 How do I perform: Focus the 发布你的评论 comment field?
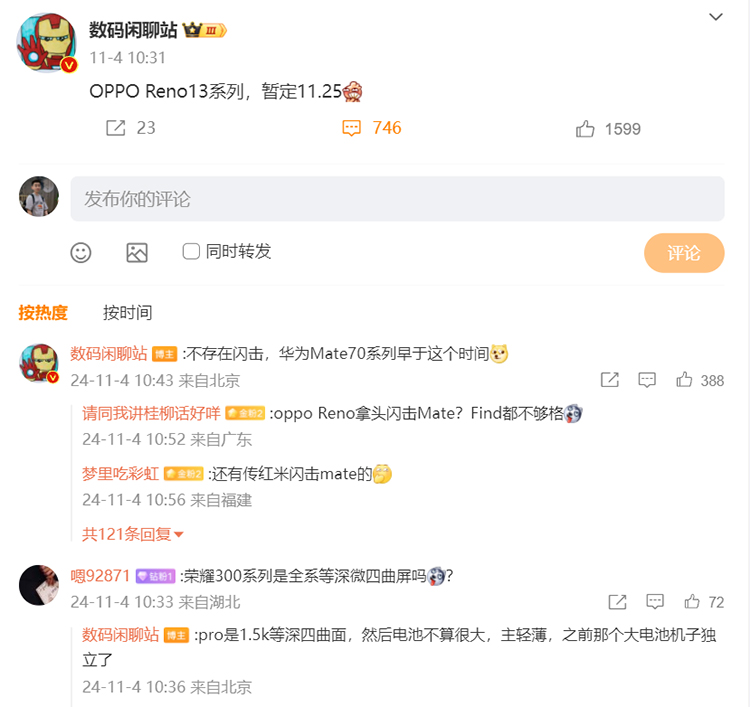point(396,199)
